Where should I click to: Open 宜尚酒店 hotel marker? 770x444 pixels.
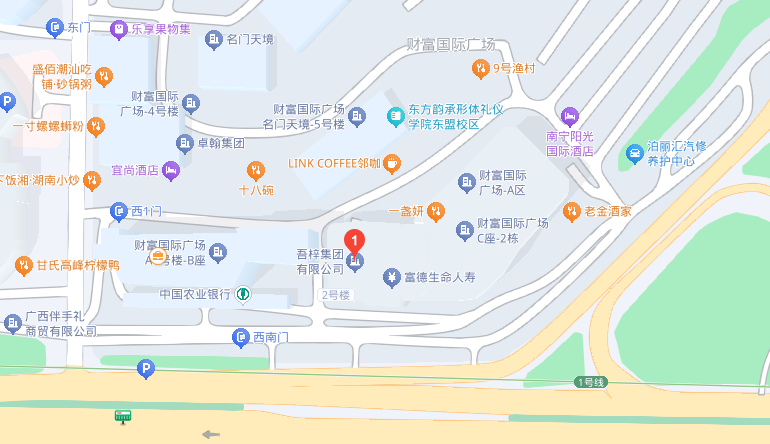[x=171, y=170]
